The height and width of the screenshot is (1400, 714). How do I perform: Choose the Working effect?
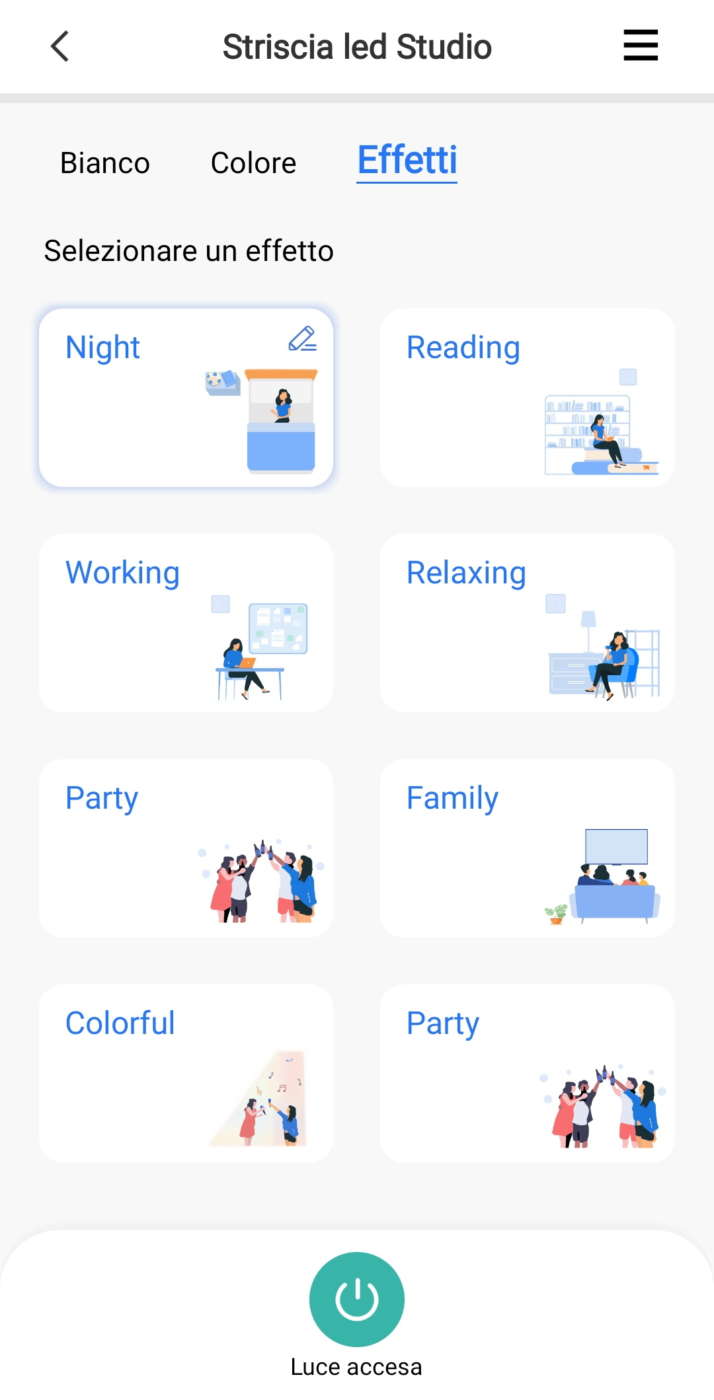186,622
